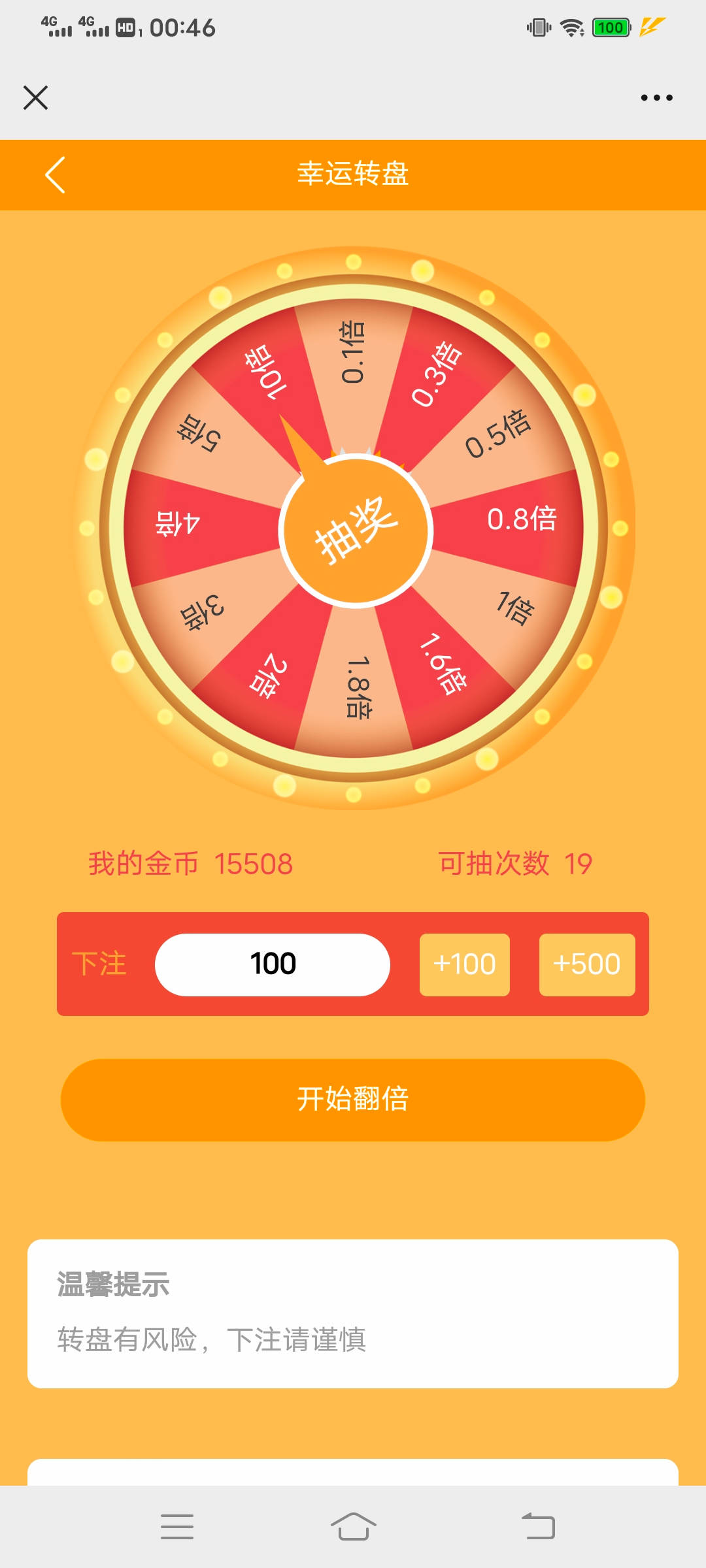Add 100 to the bet with +100
This screenshot has width=706, height=1568.
464,964
